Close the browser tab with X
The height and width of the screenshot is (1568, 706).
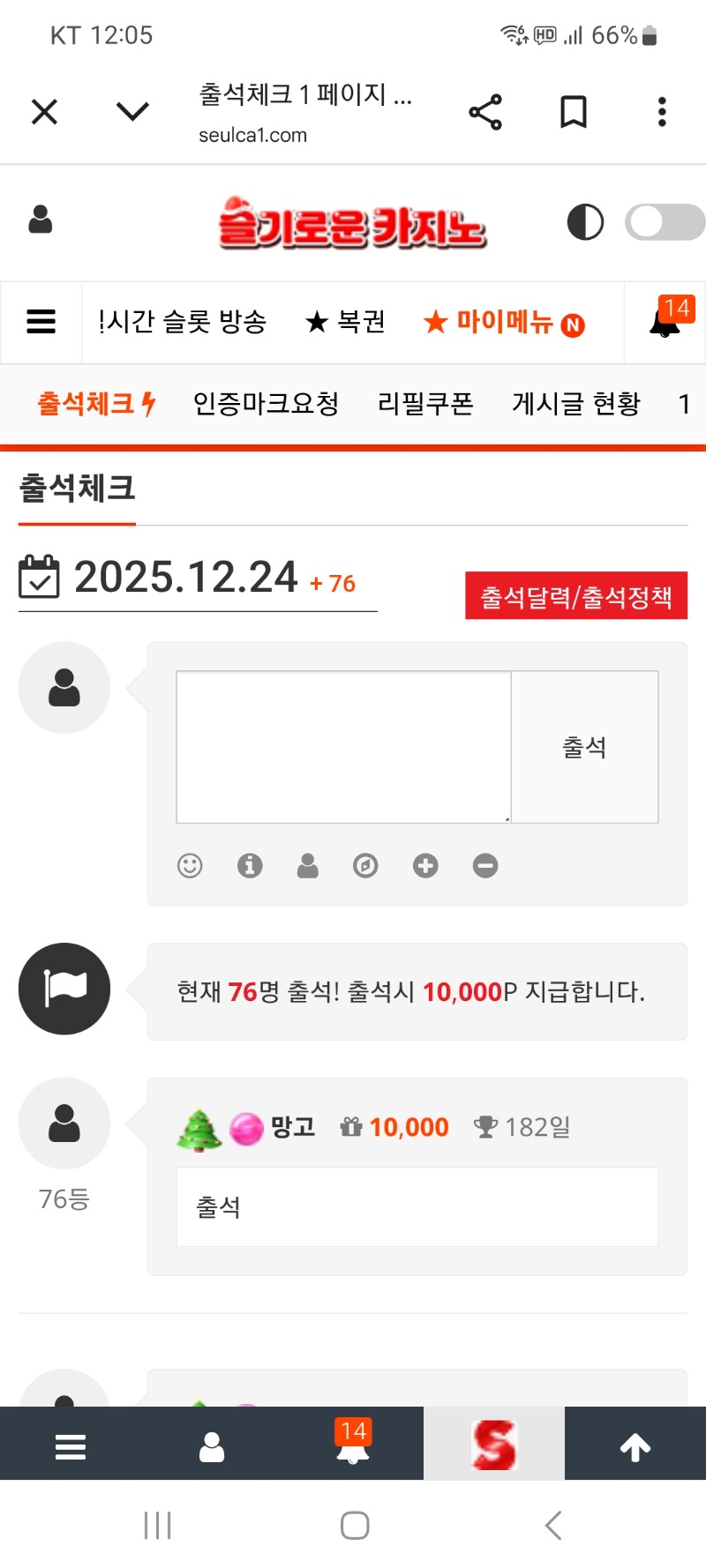click(44, 112)
